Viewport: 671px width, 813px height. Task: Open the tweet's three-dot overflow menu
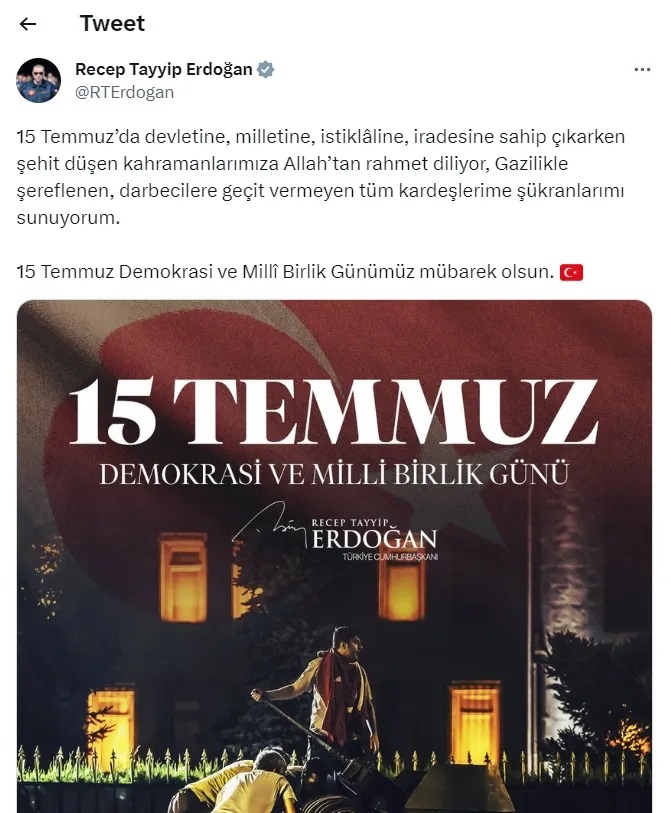643,70
